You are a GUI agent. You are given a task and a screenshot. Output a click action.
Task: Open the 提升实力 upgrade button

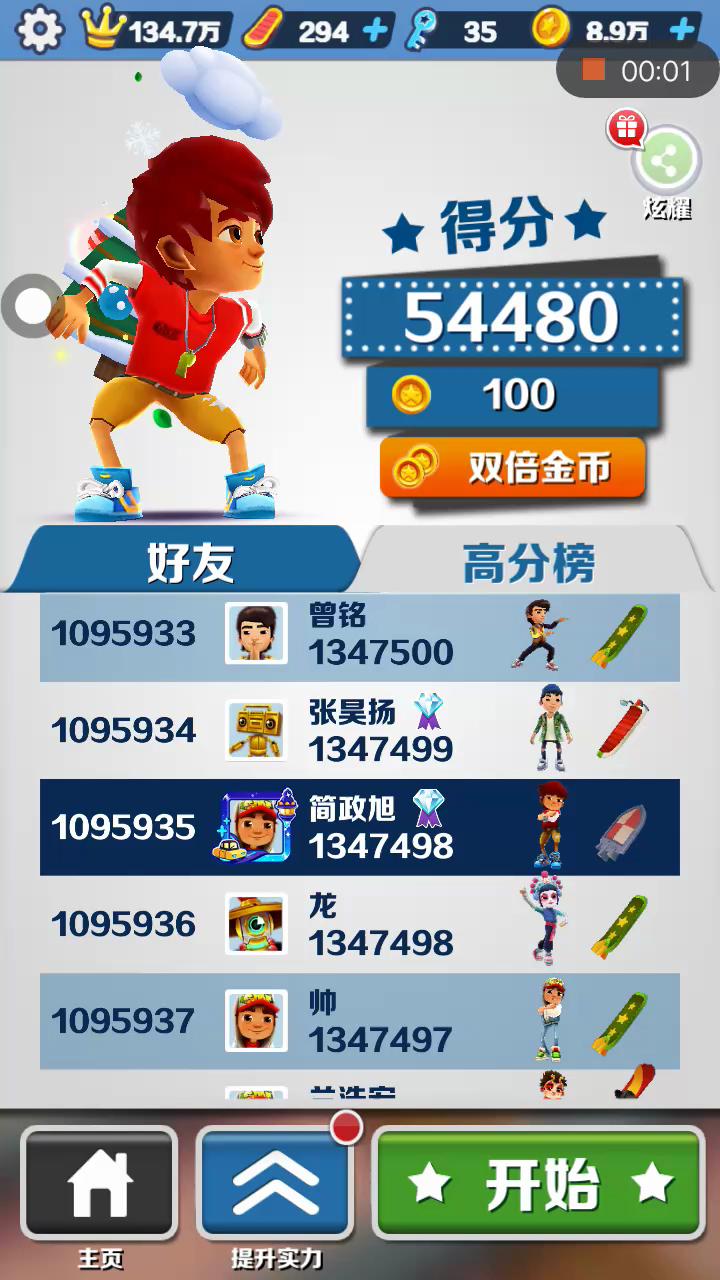[276, 1185]
